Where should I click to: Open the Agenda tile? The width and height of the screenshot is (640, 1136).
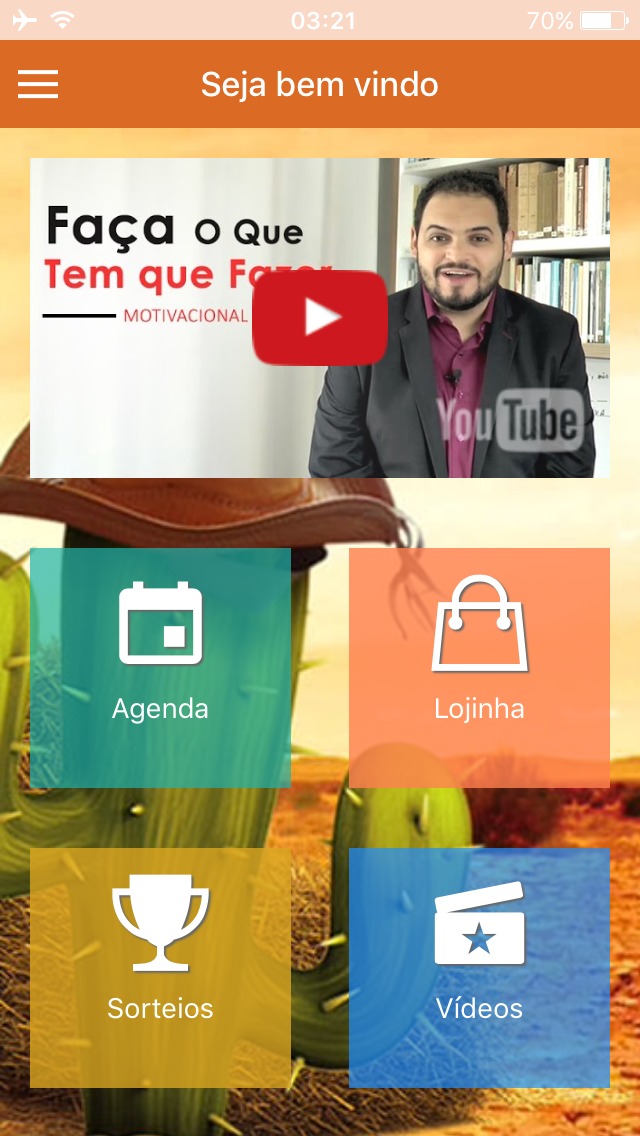click(x=160, y=667)
